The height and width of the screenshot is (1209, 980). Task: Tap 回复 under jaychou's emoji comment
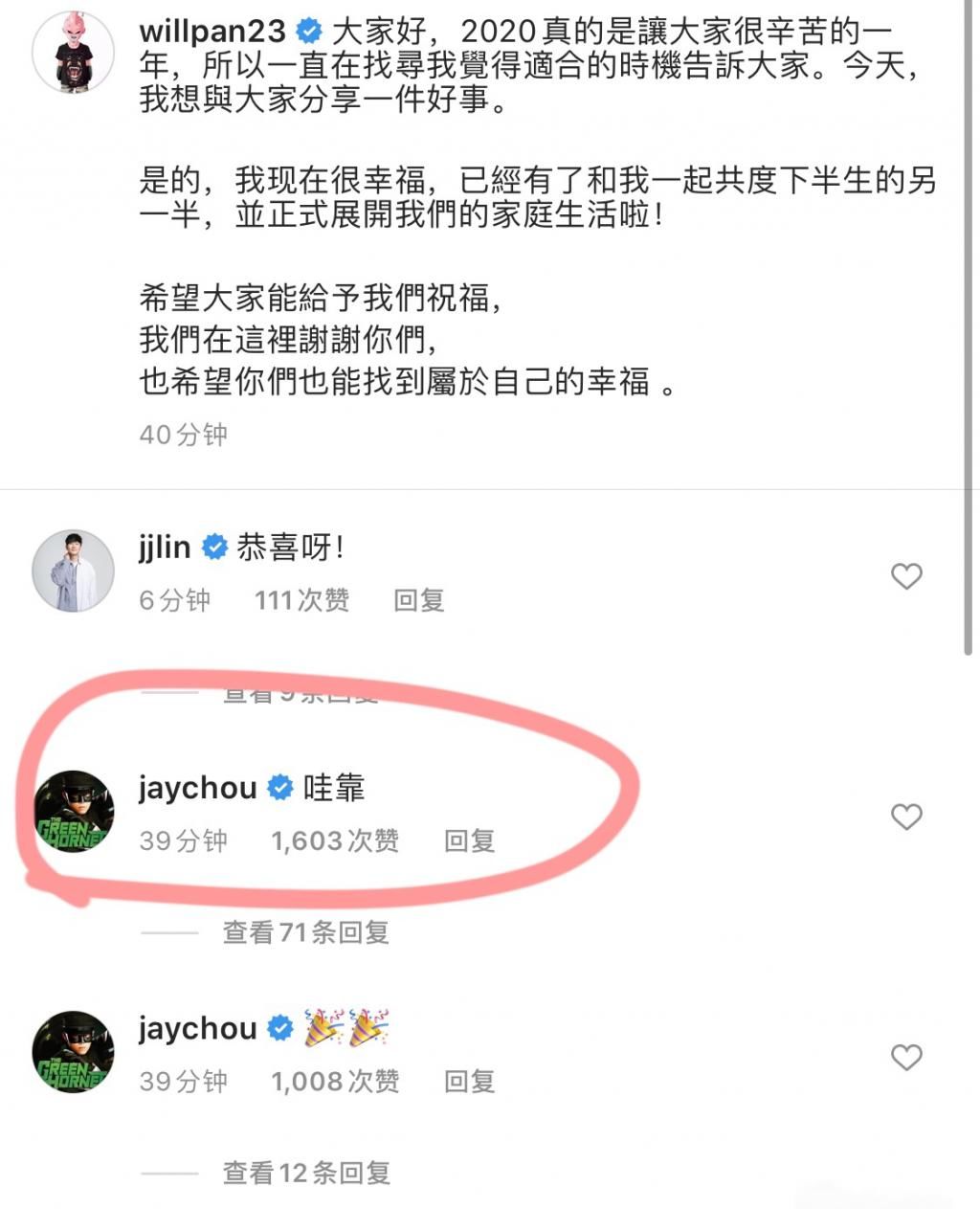pos(470,1083)
